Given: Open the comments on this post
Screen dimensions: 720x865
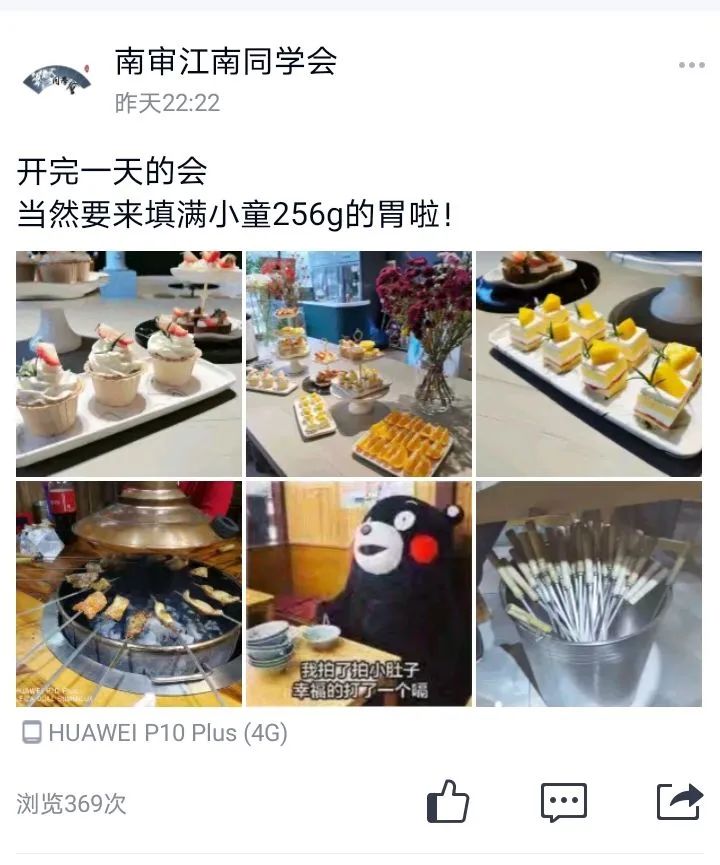Looking at the screenshot, I should (x=563, y=801).
